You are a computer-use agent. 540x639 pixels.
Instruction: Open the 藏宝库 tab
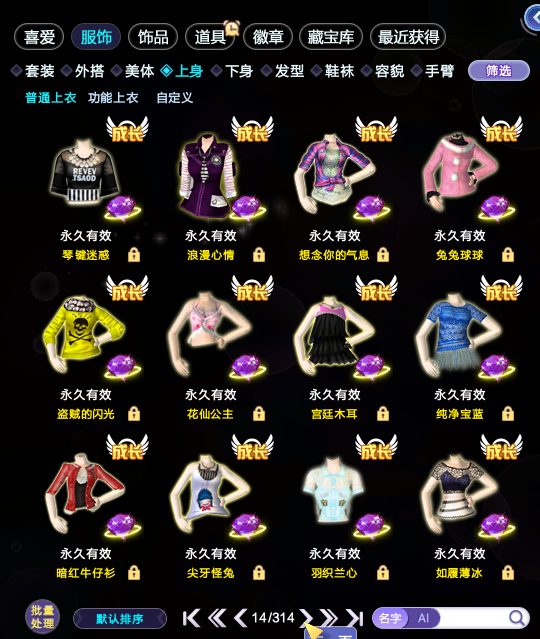click(x=331, y=37)
